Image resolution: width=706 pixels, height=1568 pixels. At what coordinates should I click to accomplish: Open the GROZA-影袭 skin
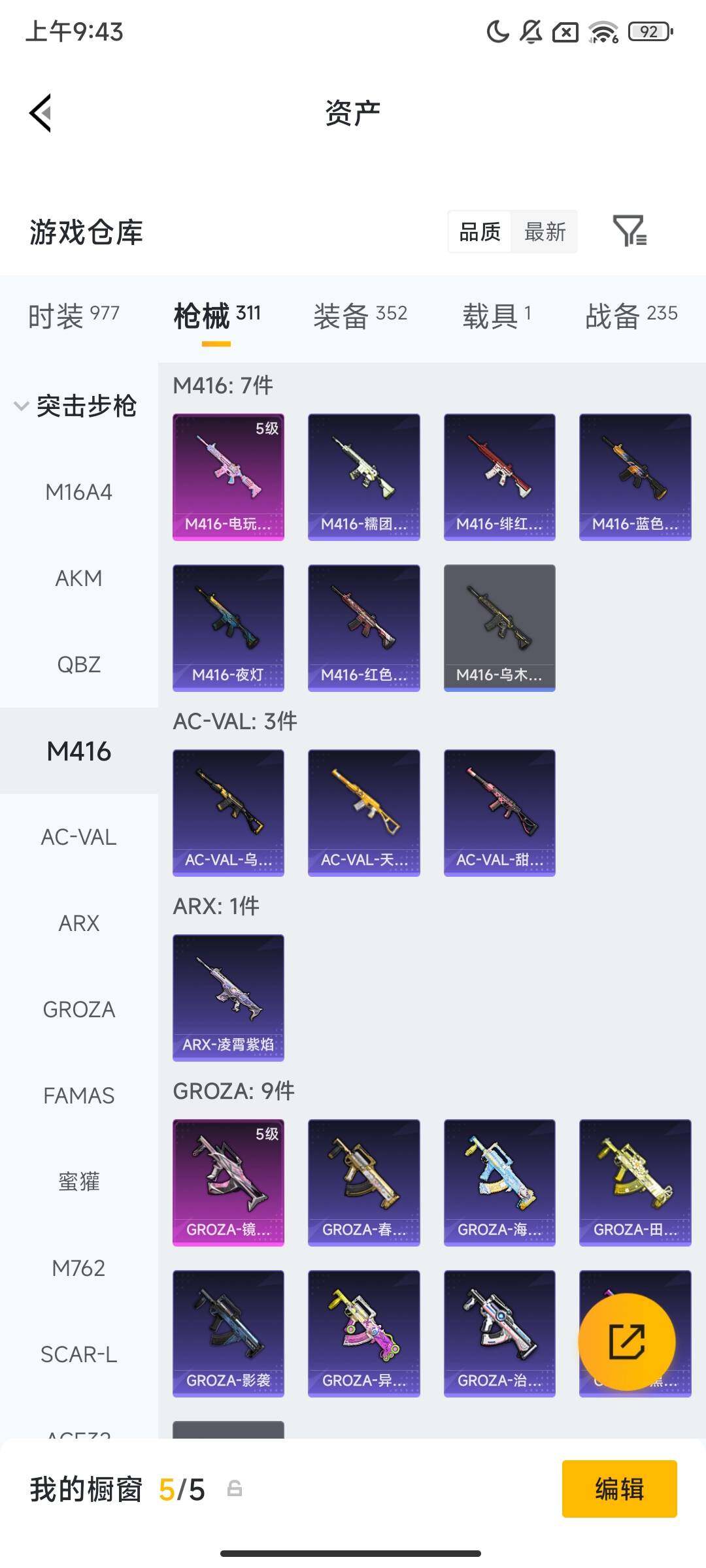click(x=228, y=1333)
